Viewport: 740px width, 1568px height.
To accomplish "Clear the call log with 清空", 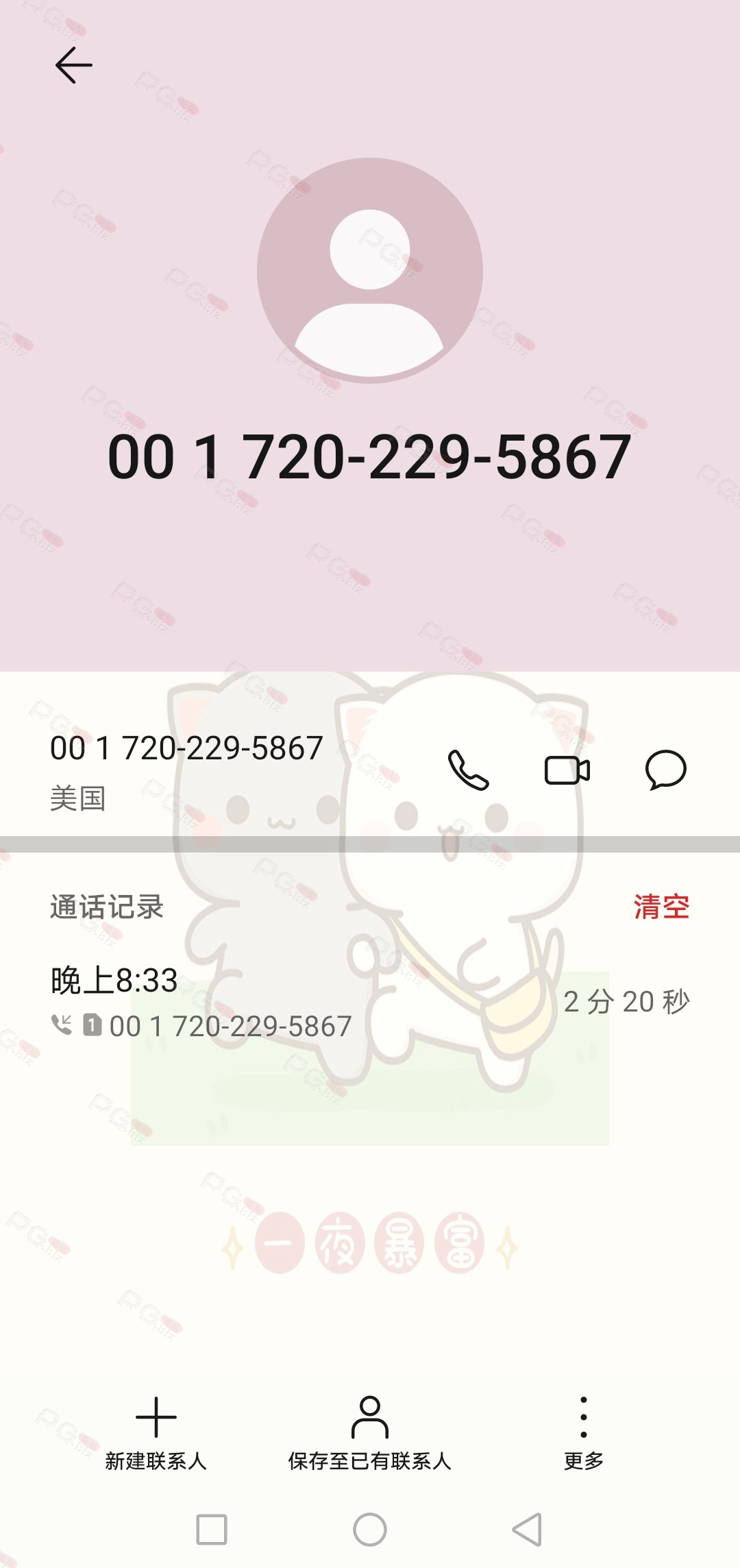I will tap(661, 907).
